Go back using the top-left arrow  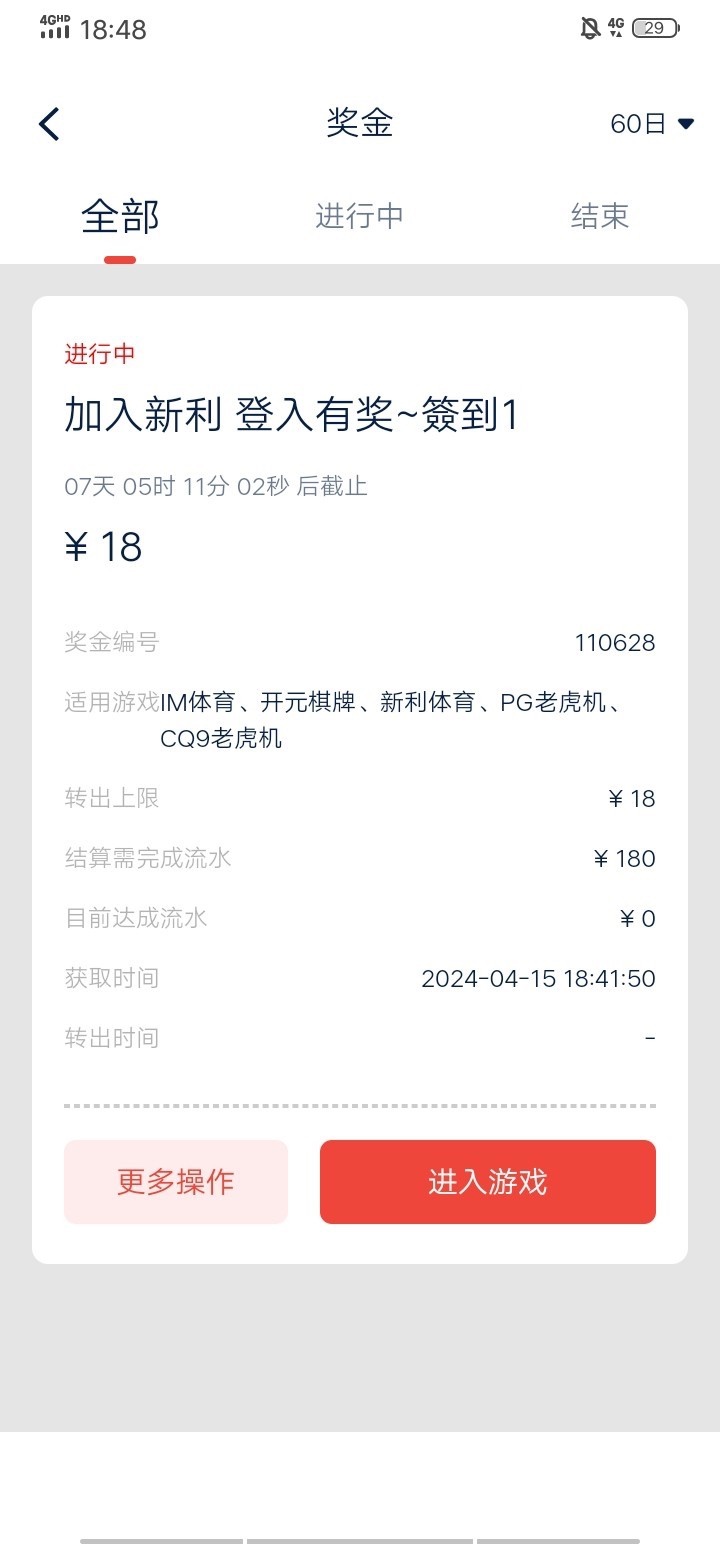[x=49, y=124]
